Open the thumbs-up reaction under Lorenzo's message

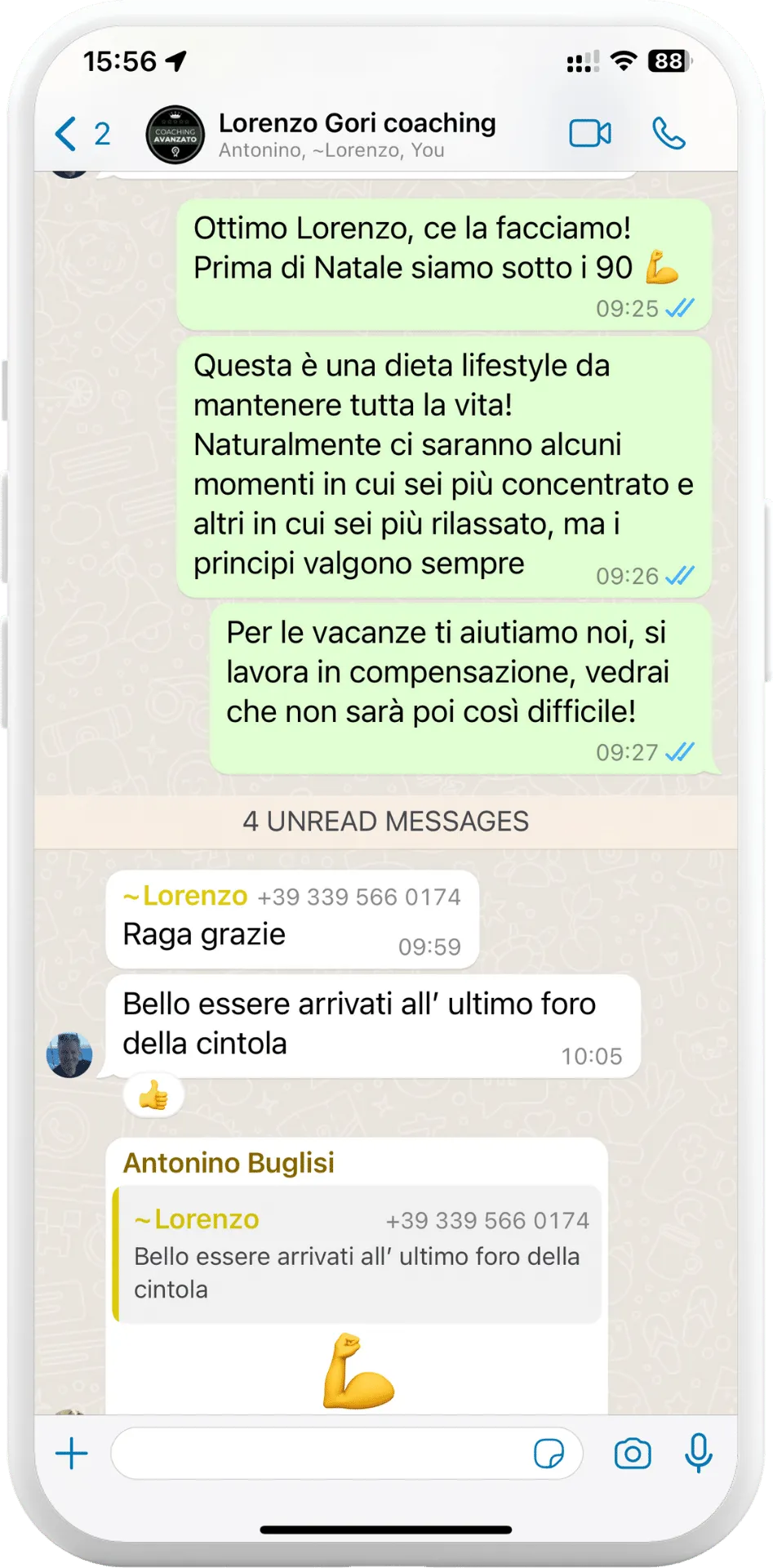point(153,1095)
